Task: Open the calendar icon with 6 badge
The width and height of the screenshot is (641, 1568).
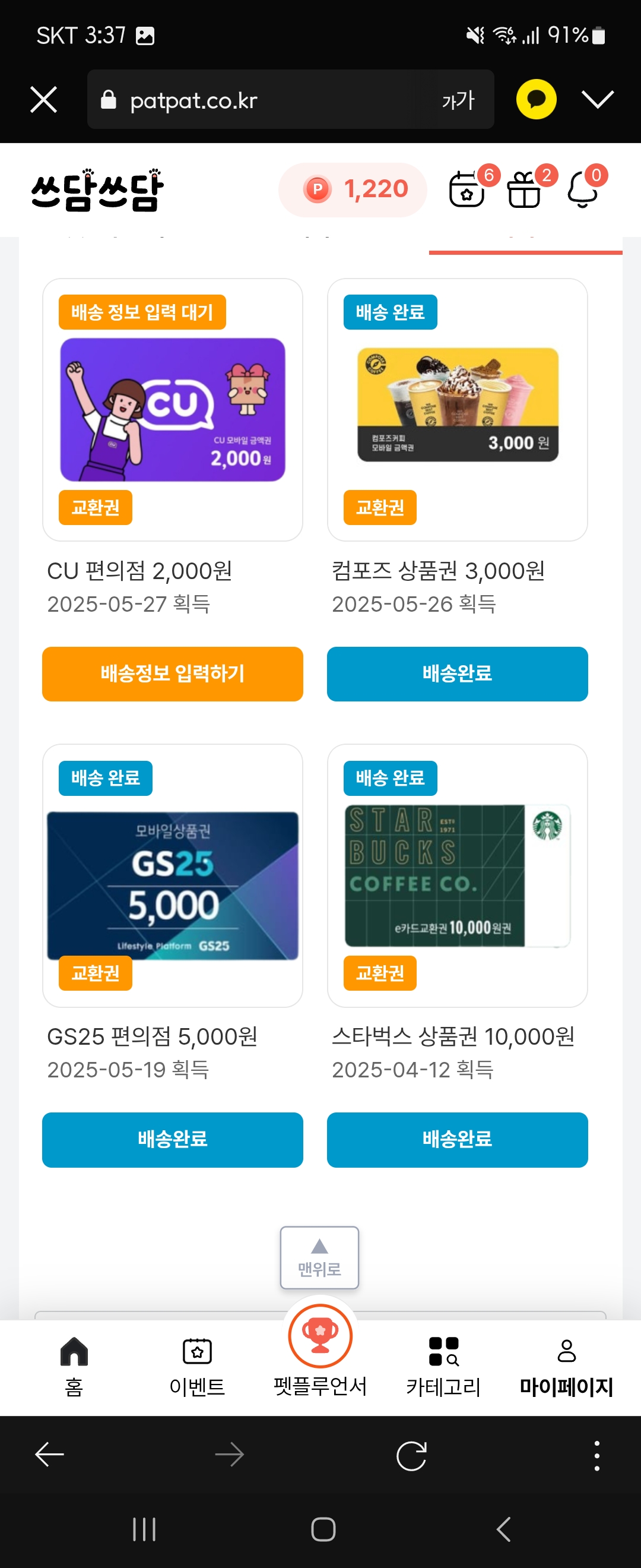Action: [467, 190]
